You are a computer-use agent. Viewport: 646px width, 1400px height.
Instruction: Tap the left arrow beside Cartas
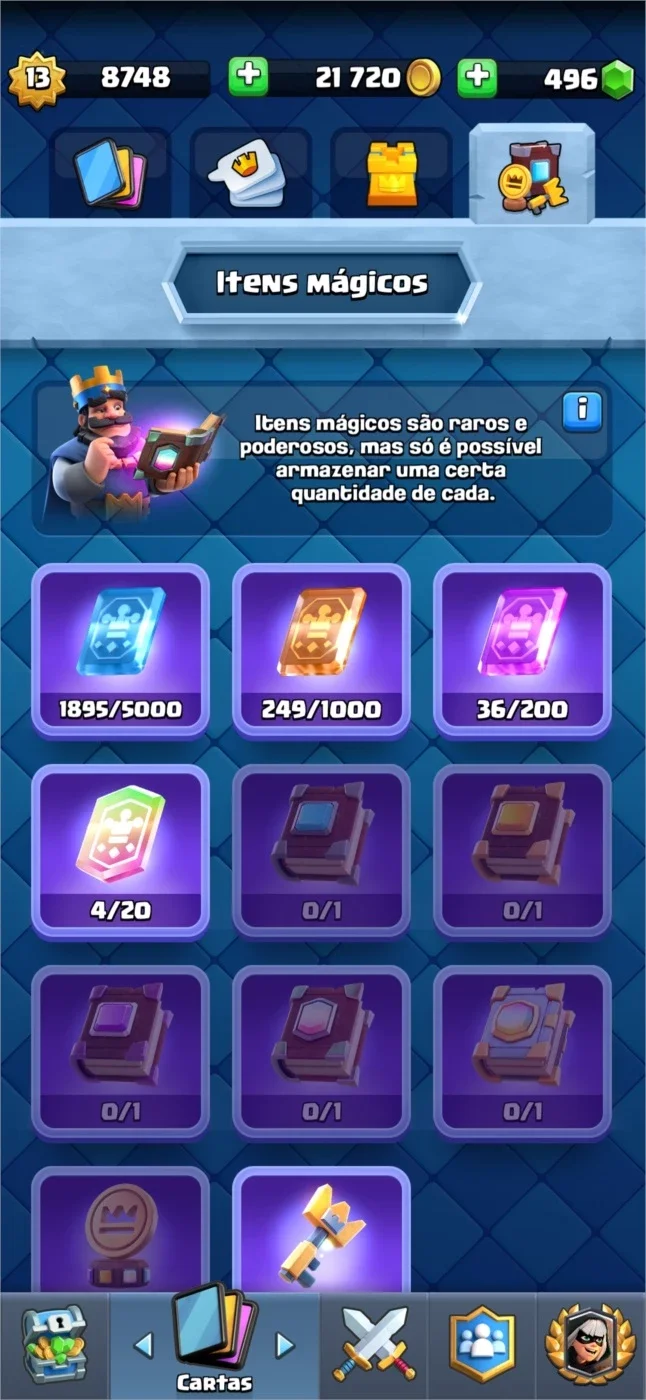click(x=143, y=1345)
